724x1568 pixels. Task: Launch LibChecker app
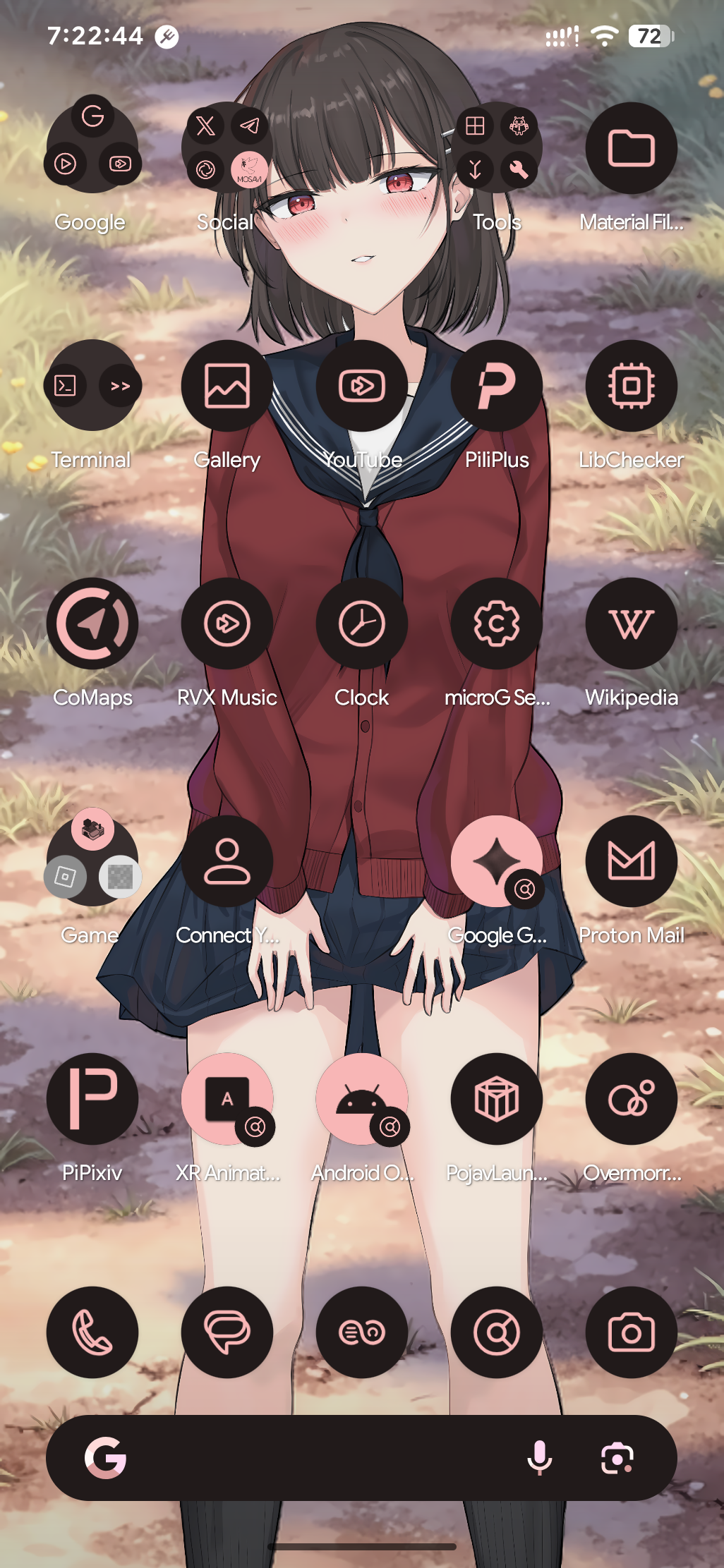click(631, 386)
